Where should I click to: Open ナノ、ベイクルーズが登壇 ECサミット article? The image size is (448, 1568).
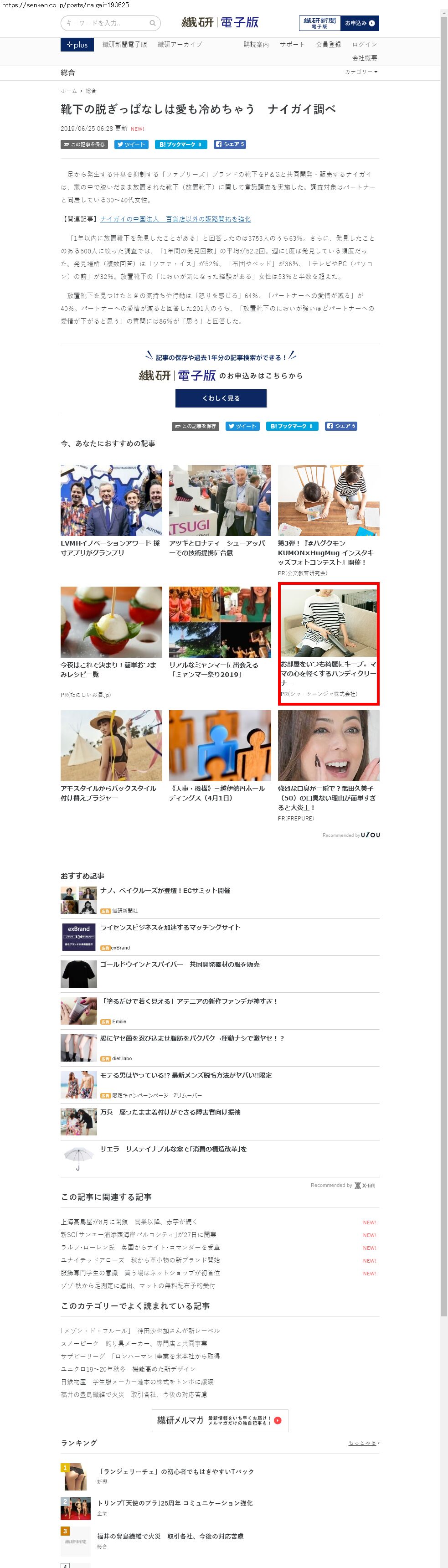coord(165,891)
